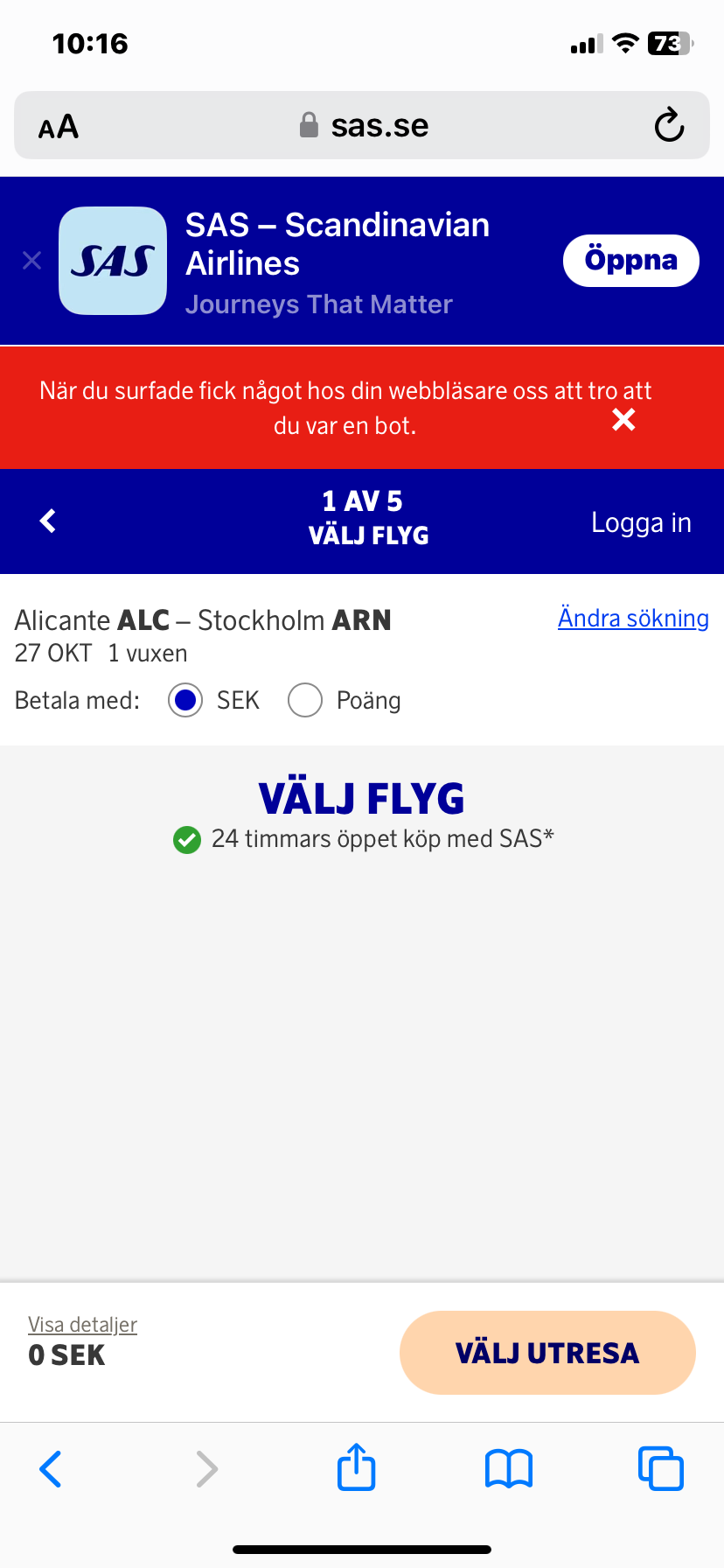Go back from the Välj flyg step
724x1568 pixels.
click(x=48, y=521)
